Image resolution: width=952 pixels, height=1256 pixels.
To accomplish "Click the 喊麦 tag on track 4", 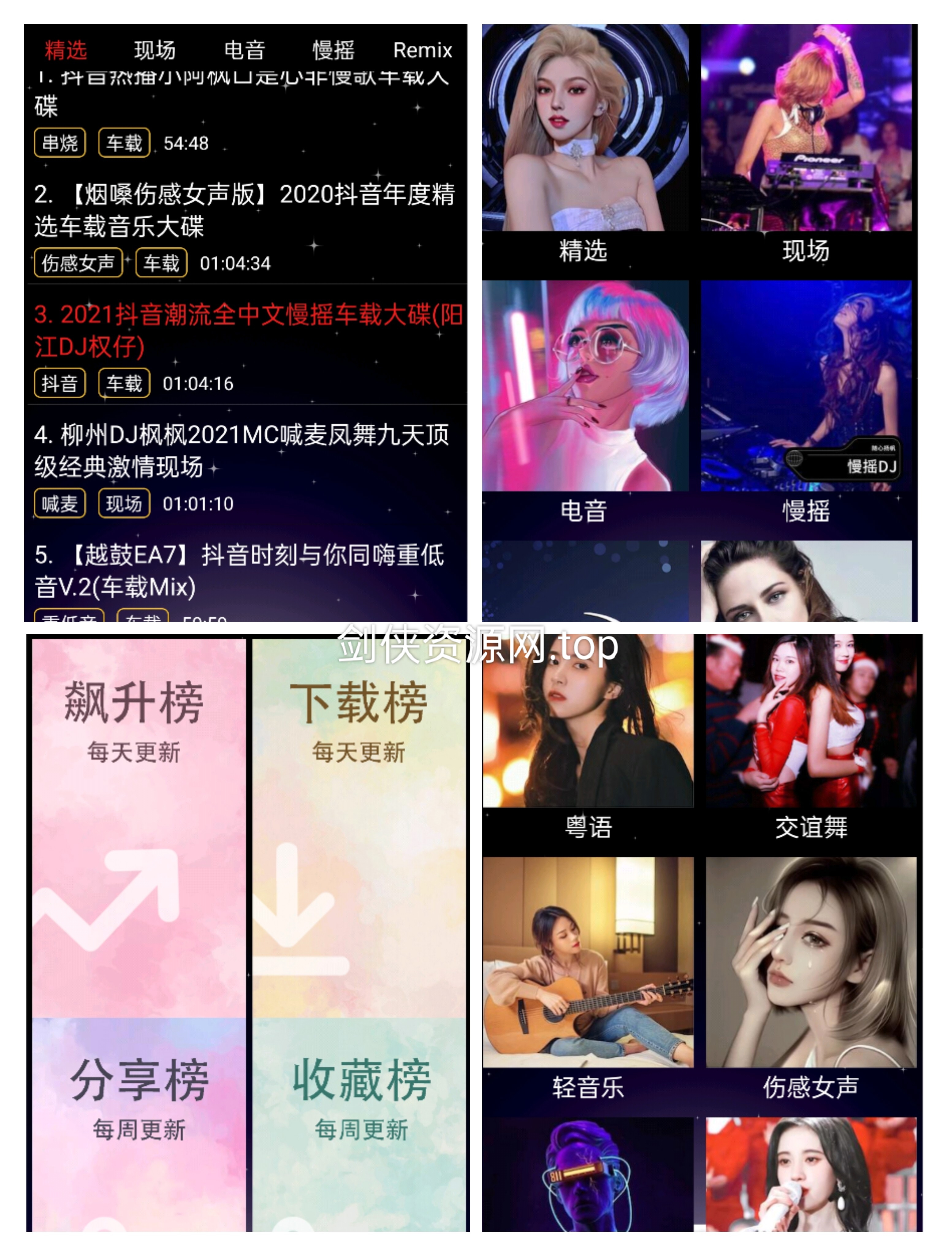I will pyautogui.click(x=61, y=503).
